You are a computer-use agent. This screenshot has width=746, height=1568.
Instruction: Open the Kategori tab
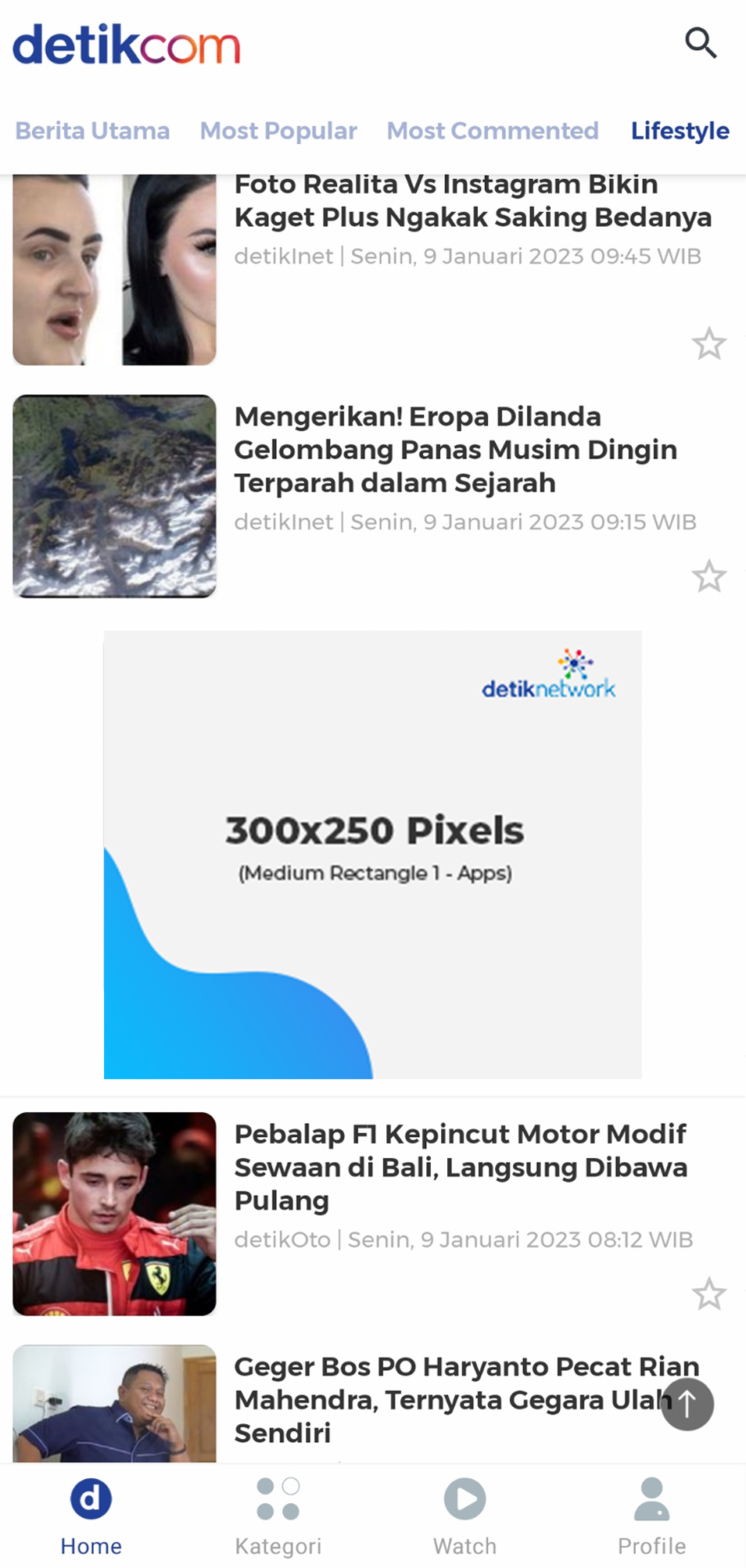tap(278, 1515)
